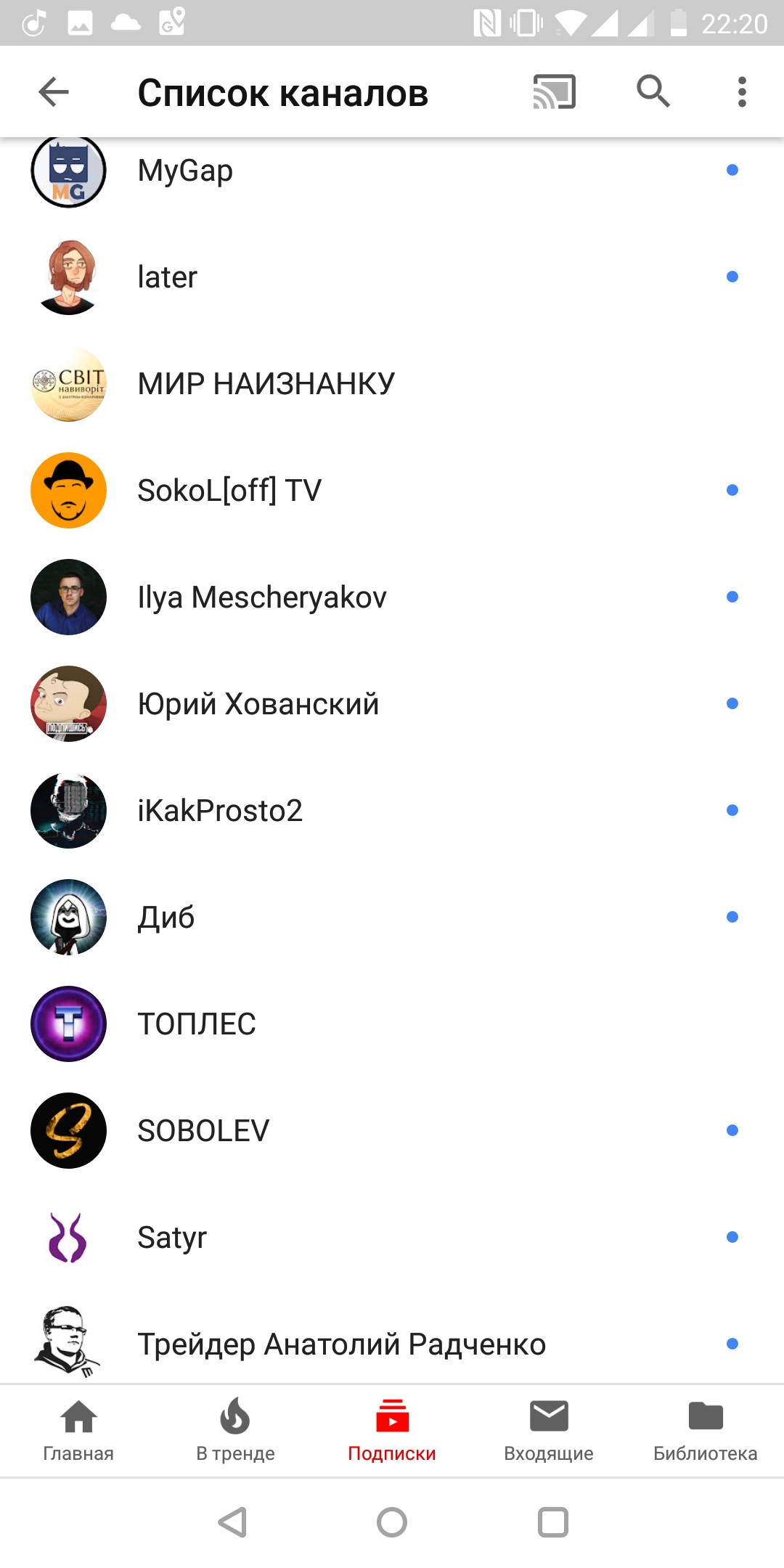Open the SOBOLEV channel

click(x=392, y=1130)
